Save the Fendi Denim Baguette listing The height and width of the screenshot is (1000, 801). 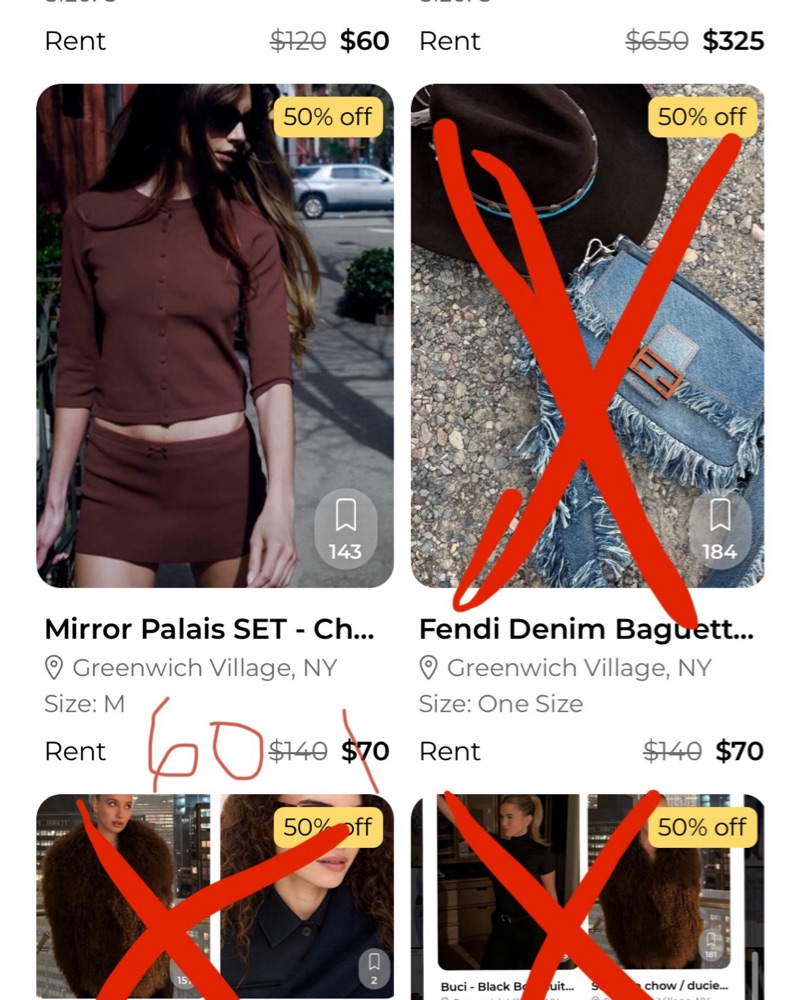click(x=719, y=526)
